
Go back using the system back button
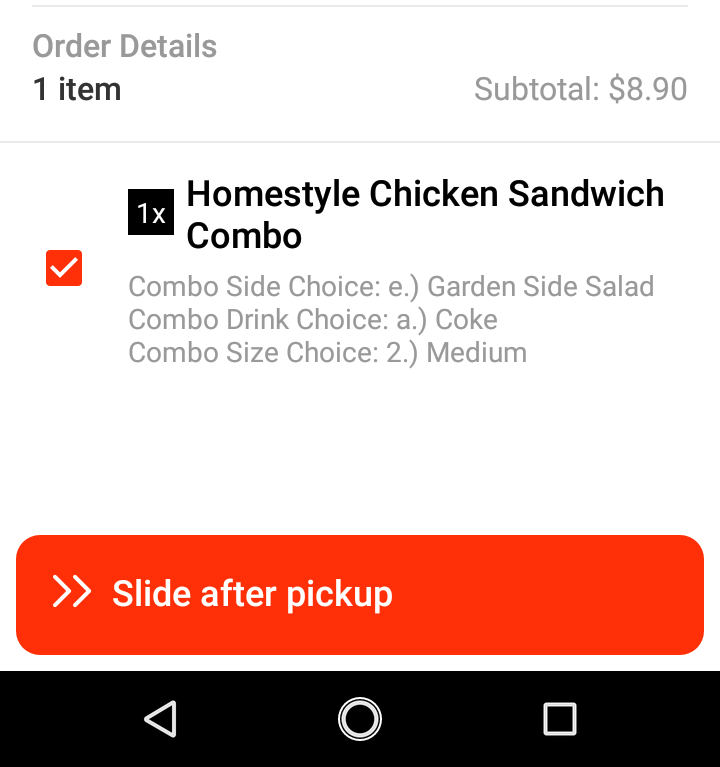point(161,719)
